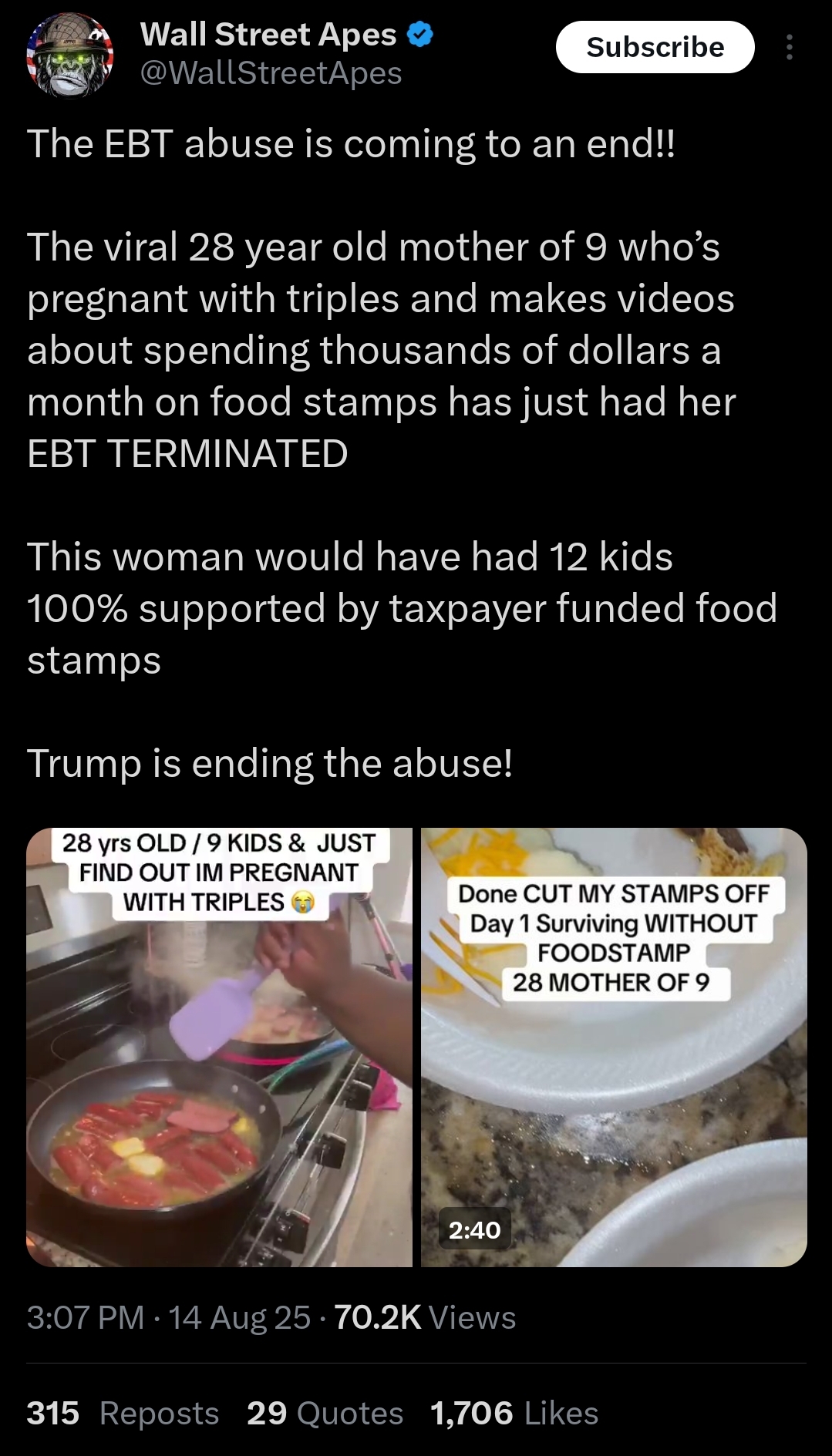View the 1,706 Likes list
Viewport: 832px width, 1456px height.
pos(514,1413)
